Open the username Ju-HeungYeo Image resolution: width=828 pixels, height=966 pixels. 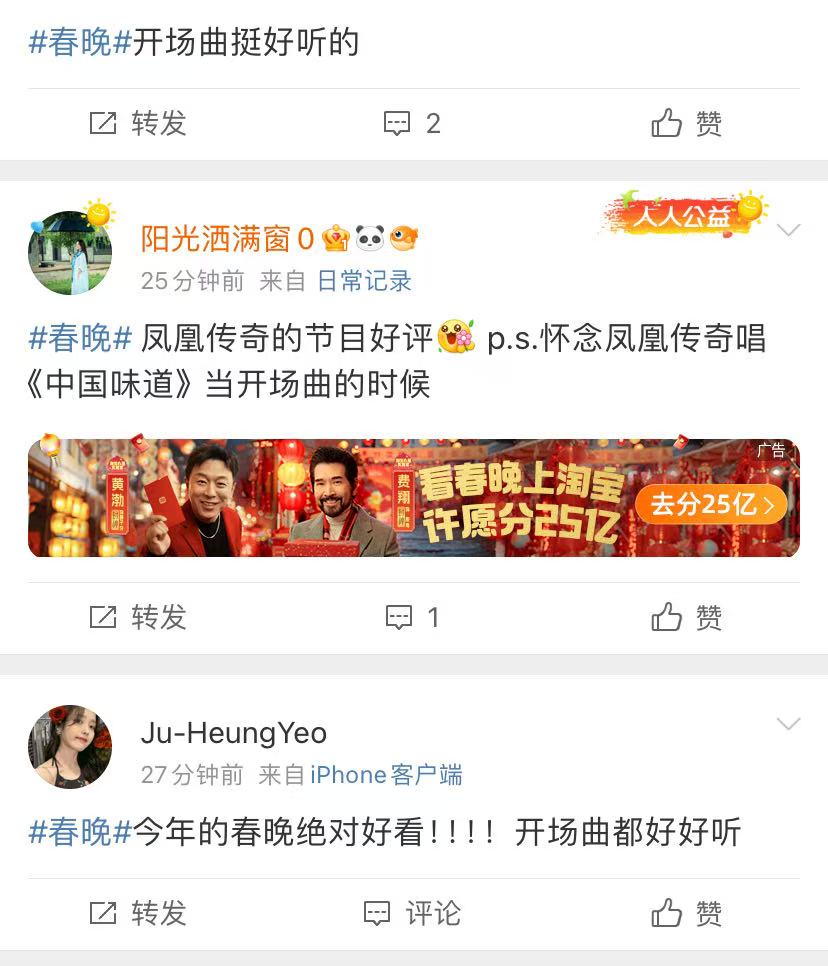pyautogui.click(x=233, y=733)
